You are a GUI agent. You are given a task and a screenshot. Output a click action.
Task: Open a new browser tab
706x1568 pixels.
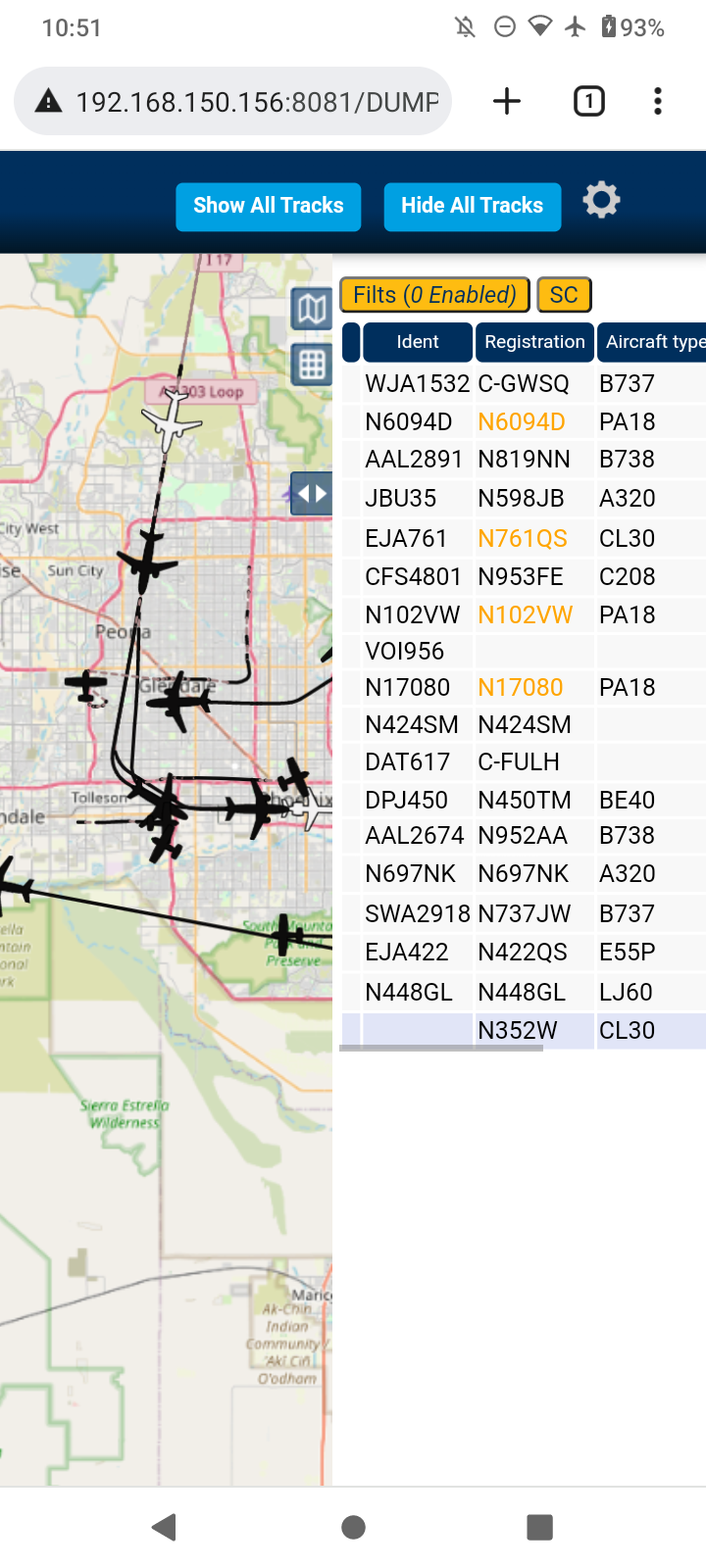(507, 101)
